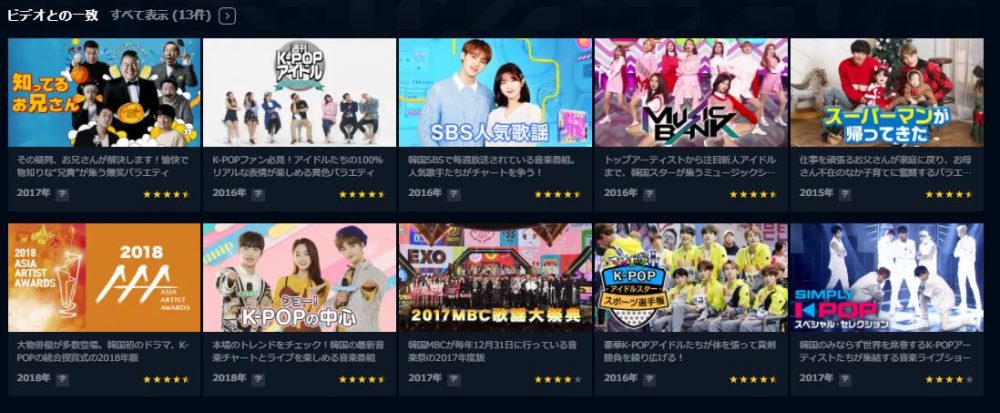Screen dimensions: 1000x413
Task: Open the 知ってるお兄さん video tile
Action: (104, 92)
